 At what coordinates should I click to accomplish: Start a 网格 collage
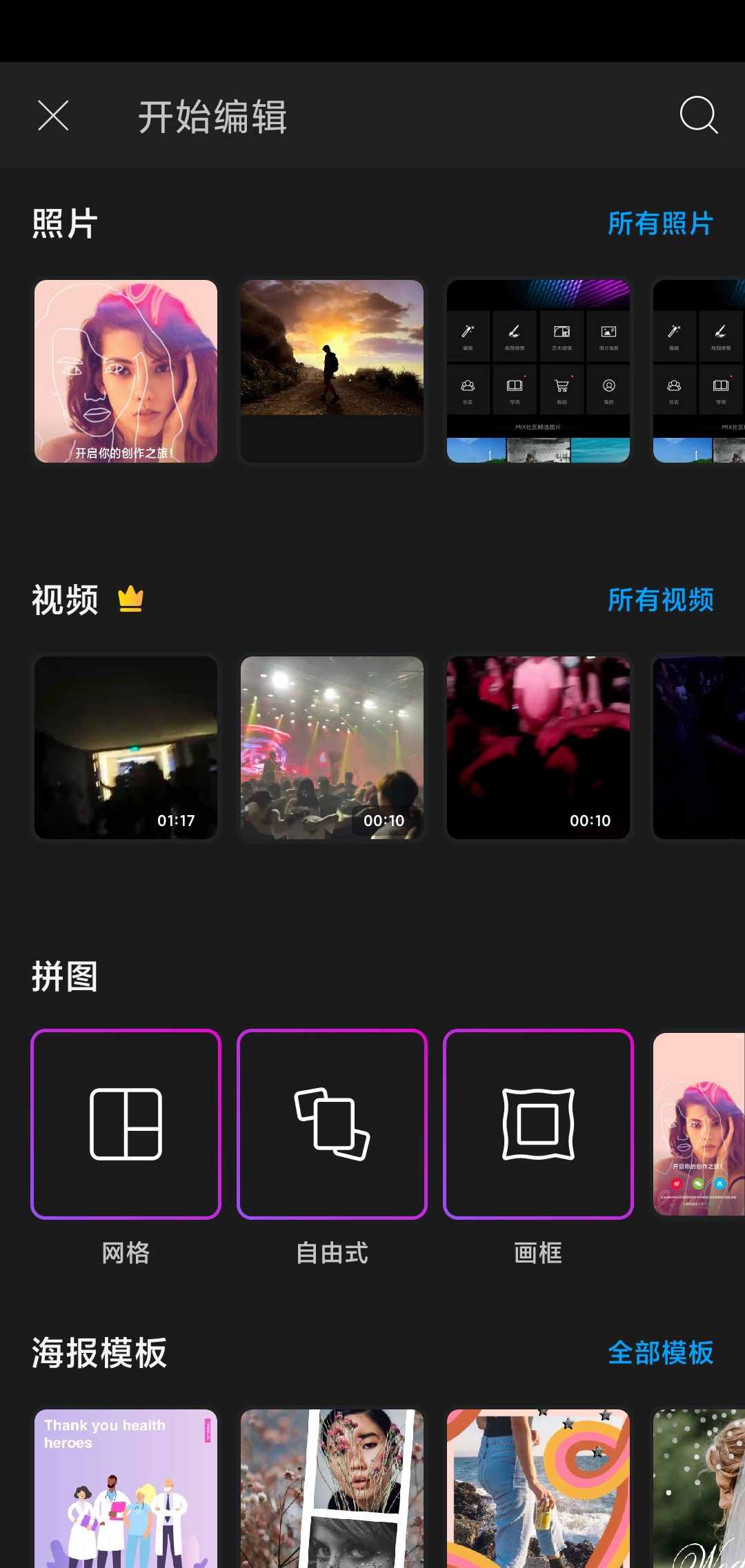[x=126, y=1124]
